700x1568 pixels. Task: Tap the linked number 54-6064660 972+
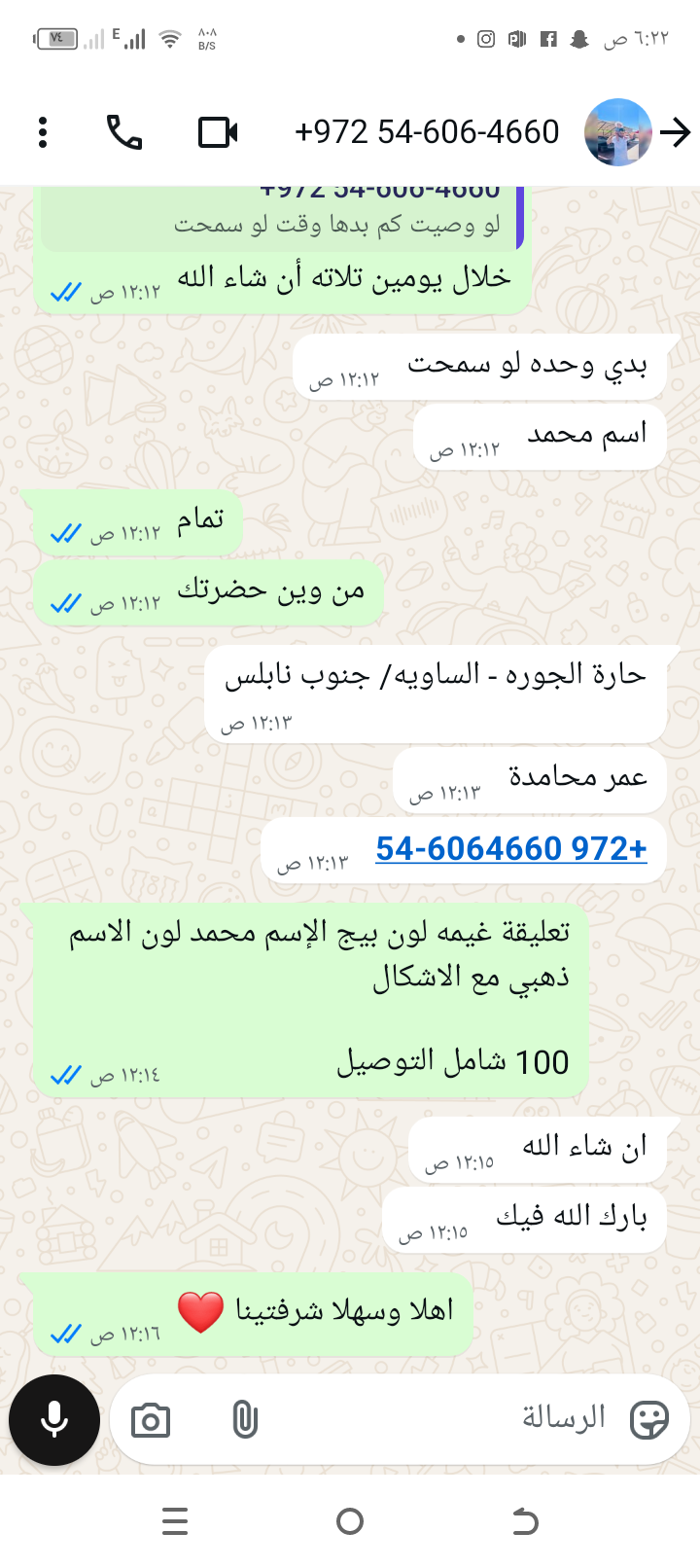click(511, 849)
